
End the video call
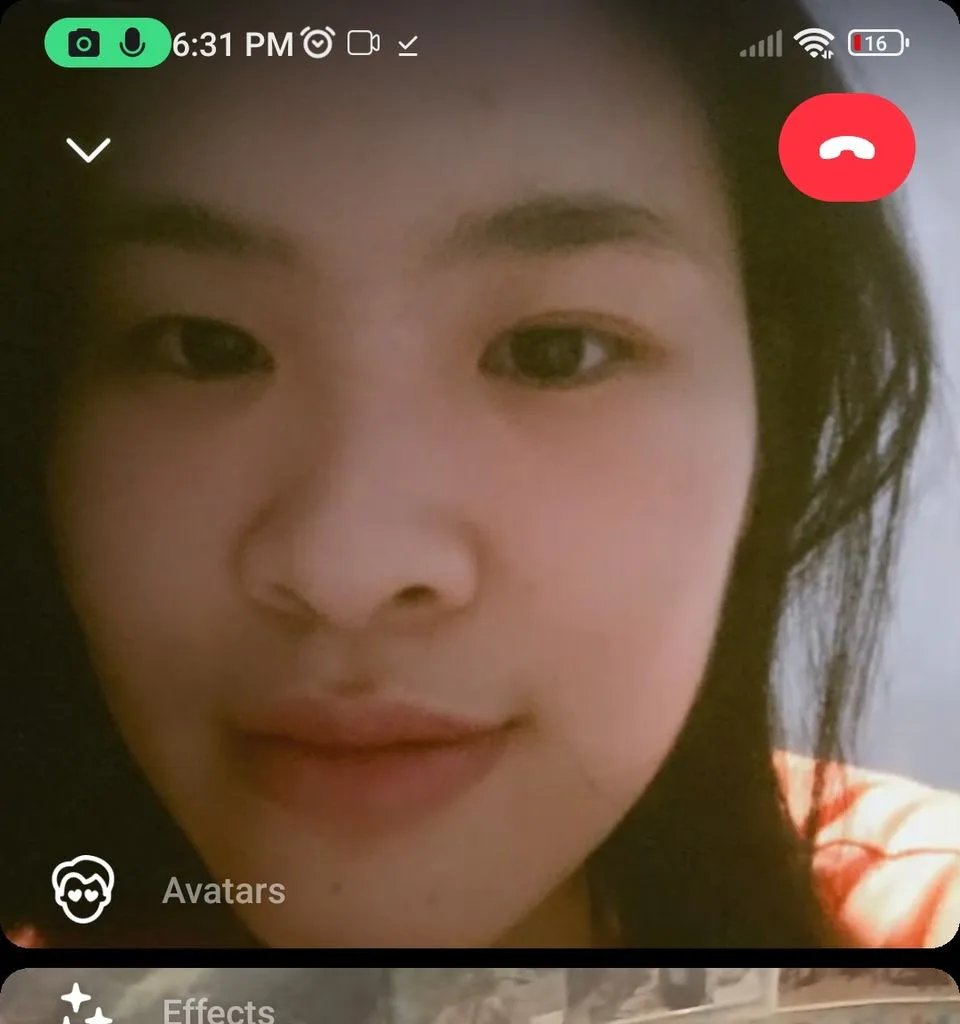point(846,148)
